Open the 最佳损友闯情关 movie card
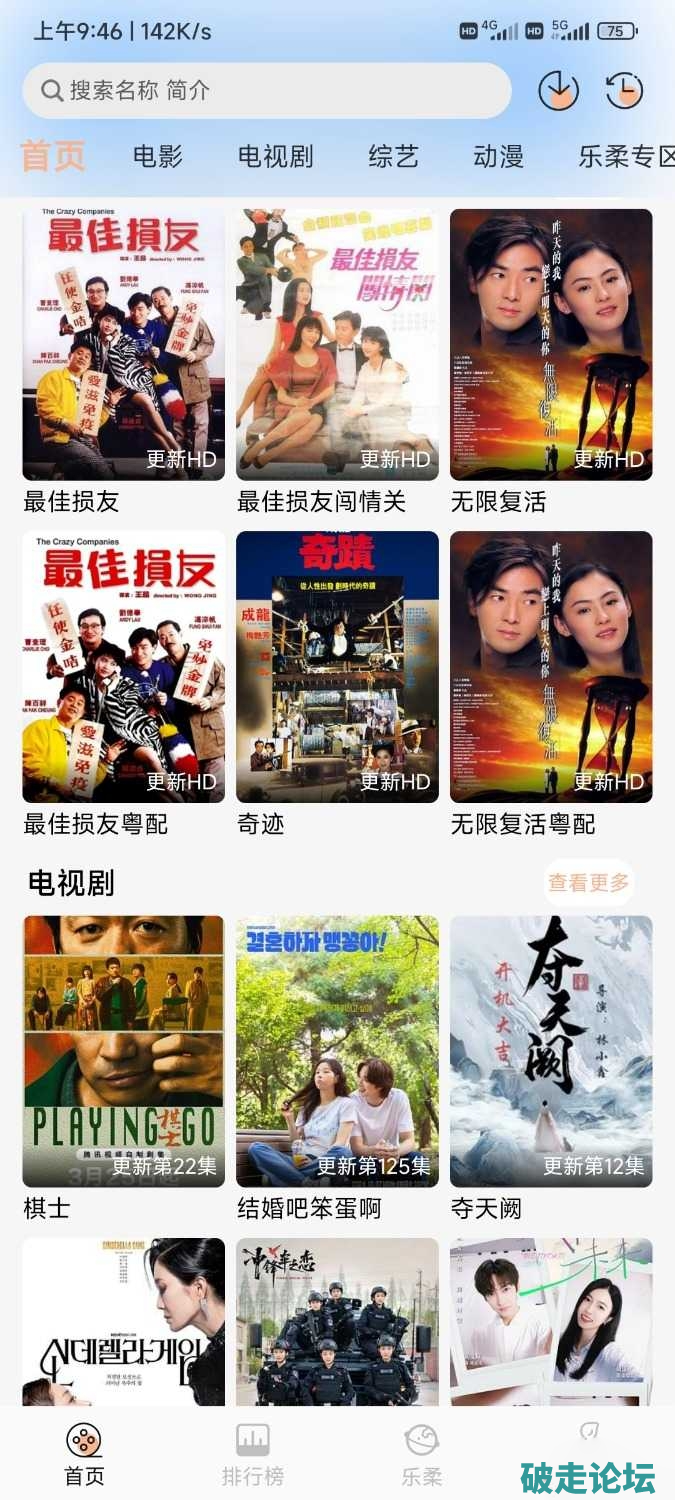The image size is (675, 1500). tap(337, 345)
